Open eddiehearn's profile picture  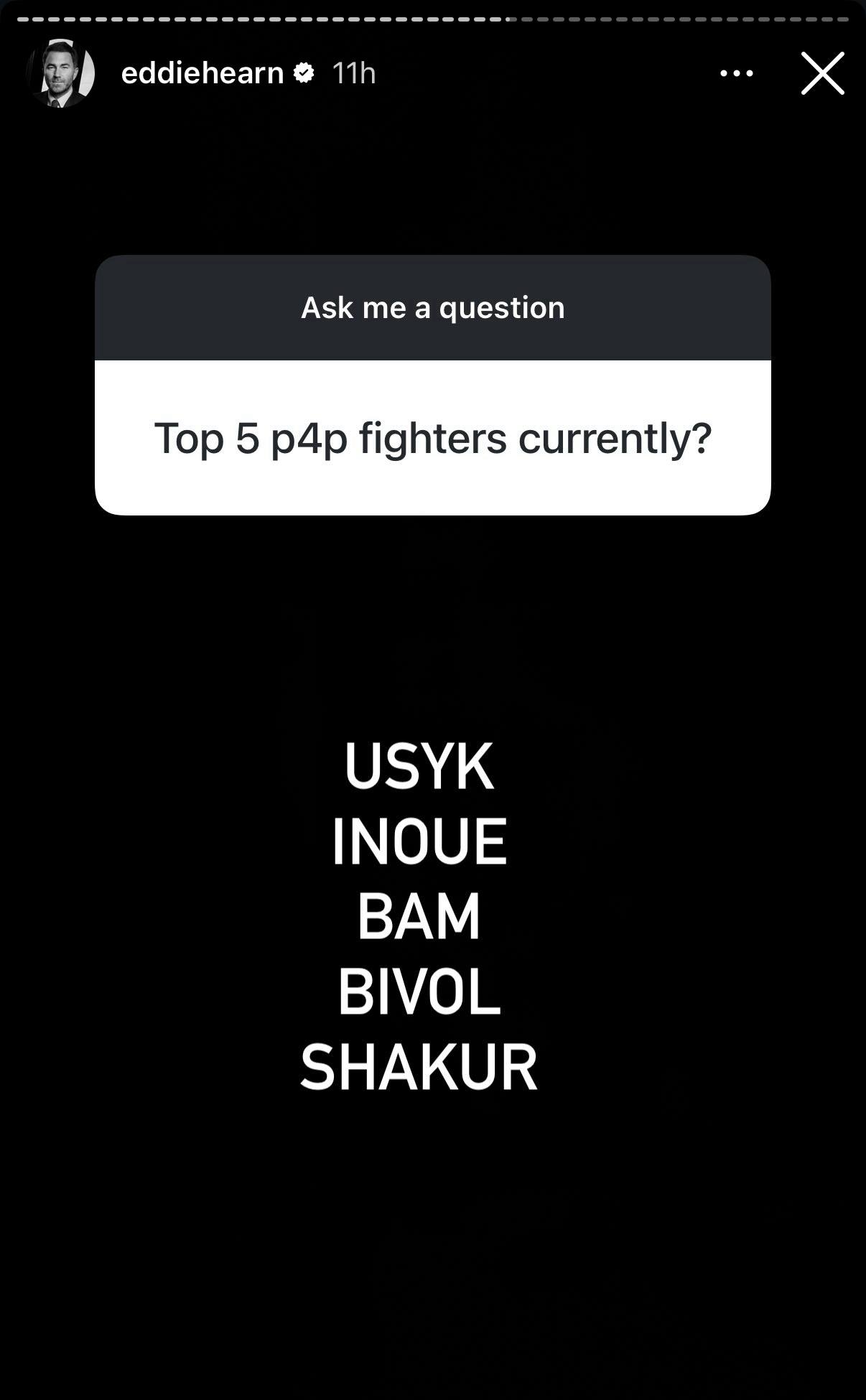[x=60, y=73]
